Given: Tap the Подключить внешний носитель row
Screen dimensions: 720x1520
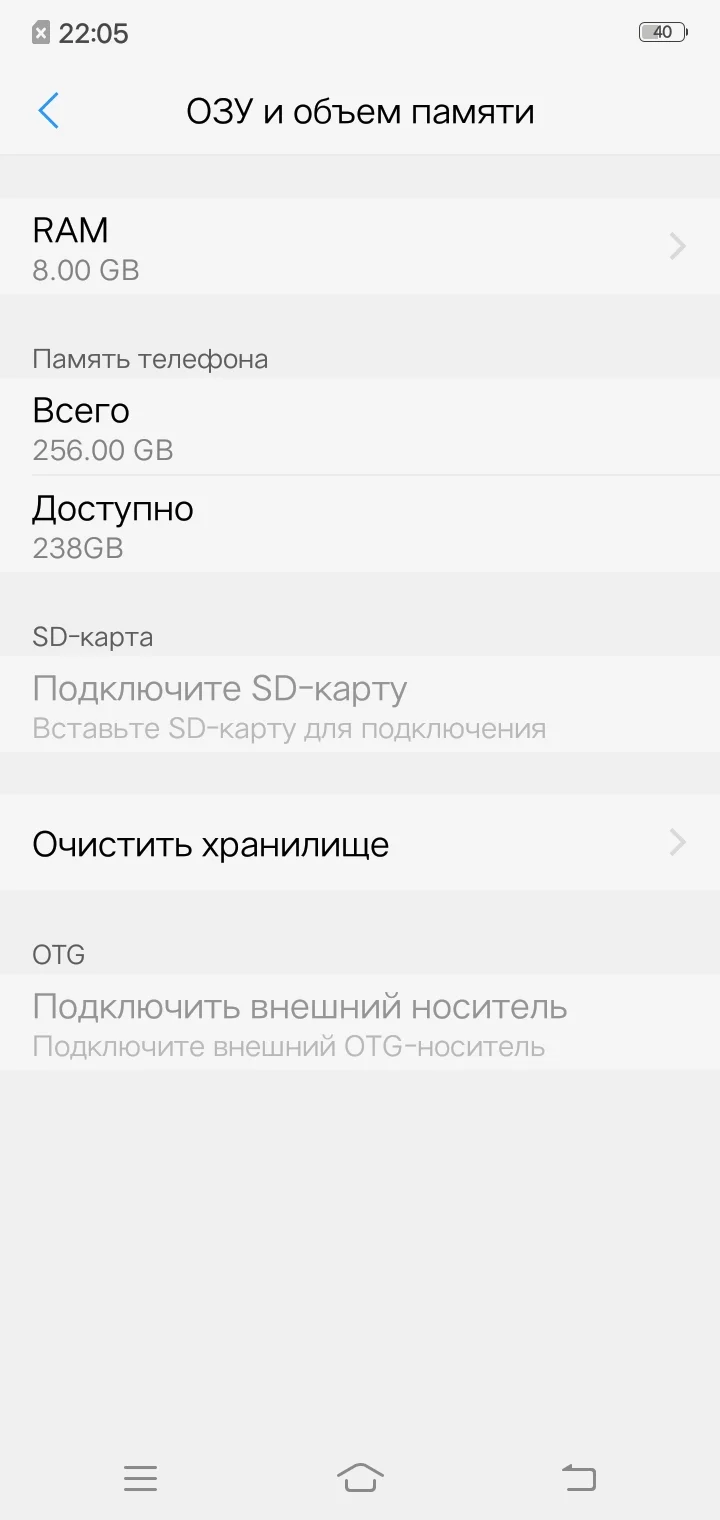Looking at the screenshot, I should (360, 1024).
